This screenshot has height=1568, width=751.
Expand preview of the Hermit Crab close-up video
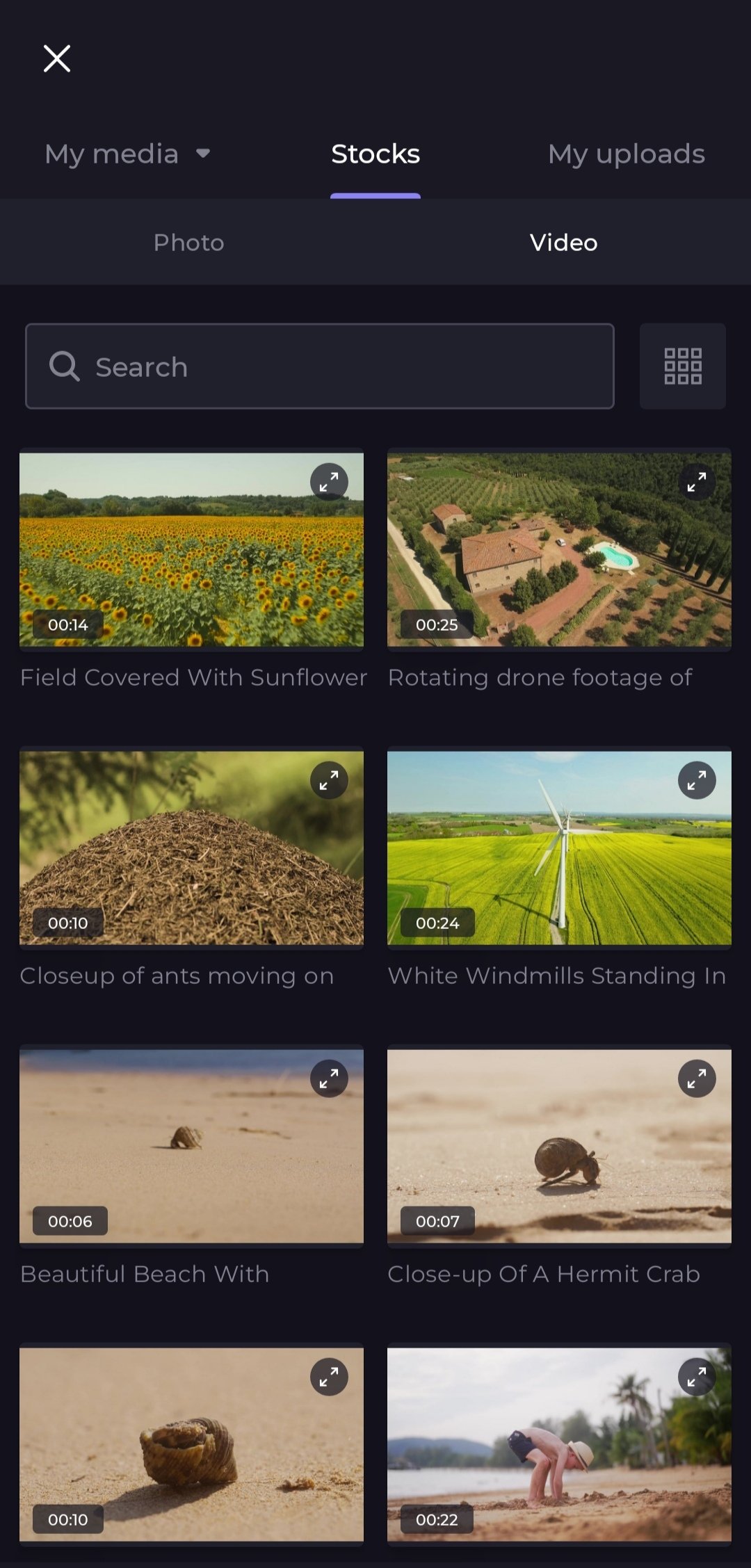[697, 1078]
